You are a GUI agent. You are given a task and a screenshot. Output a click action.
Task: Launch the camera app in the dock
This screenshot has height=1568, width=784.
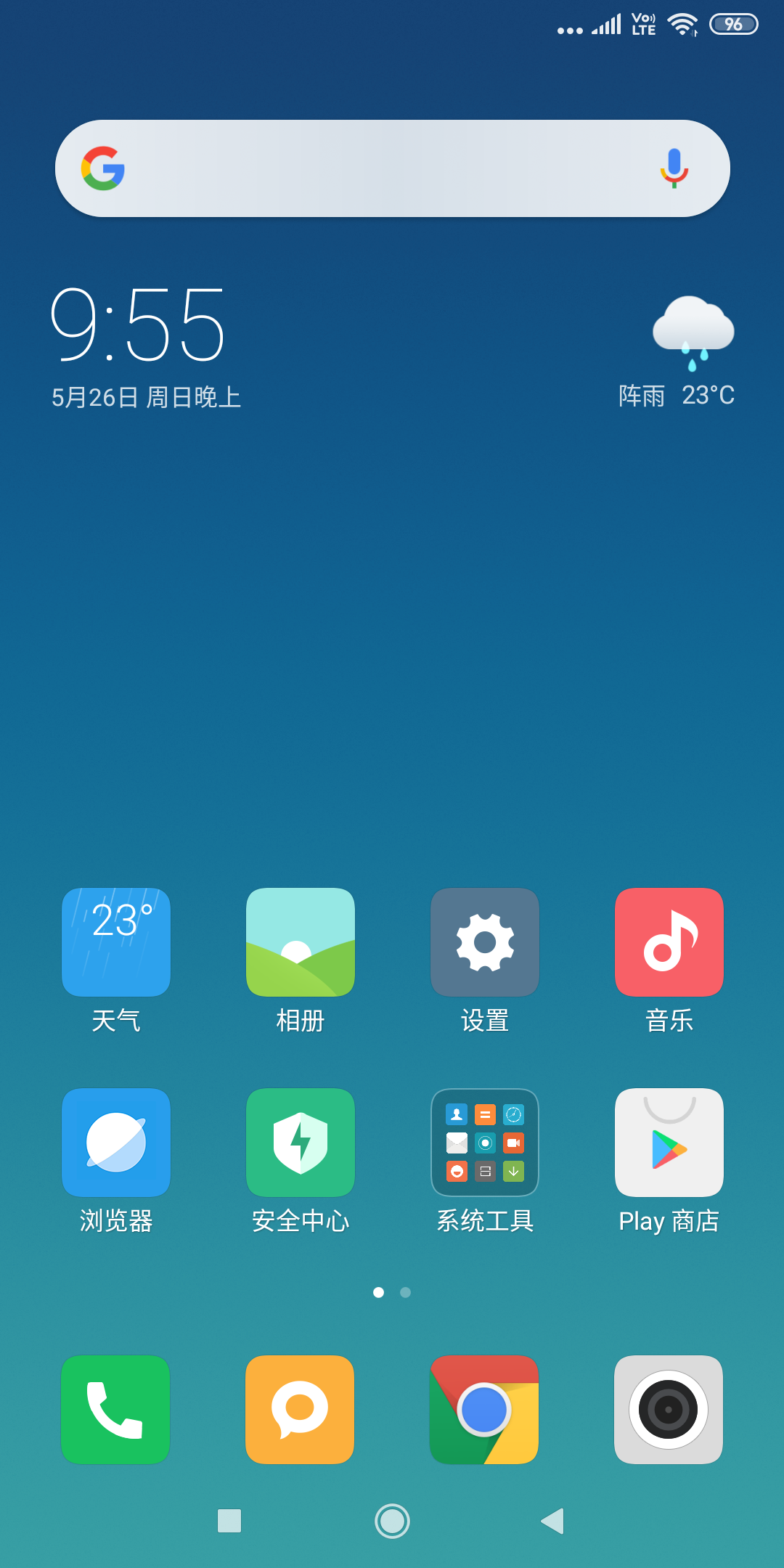tap(669, 1409)
